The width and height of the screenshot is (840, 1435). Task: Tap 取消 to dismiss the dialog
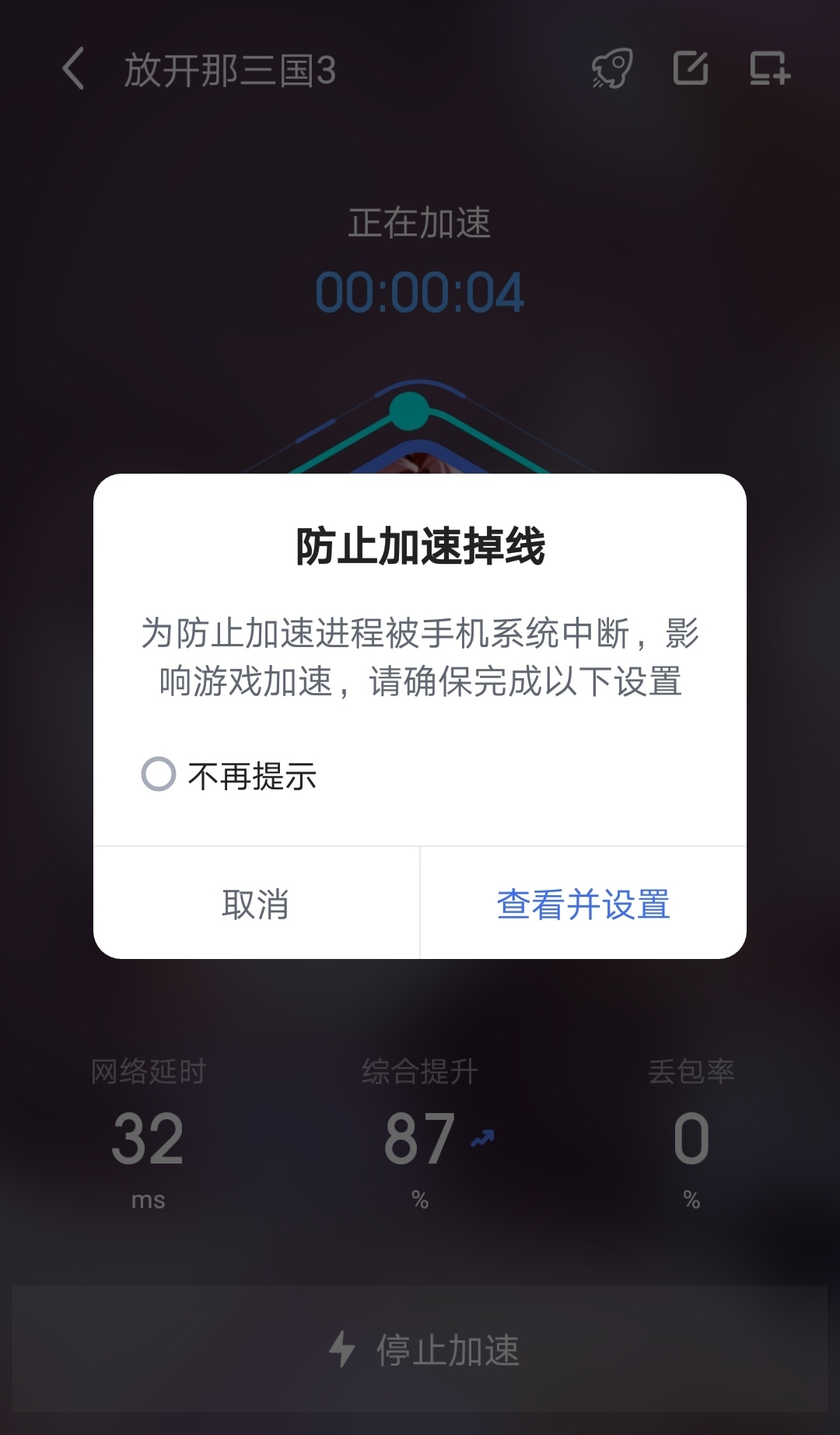point(256,904)
